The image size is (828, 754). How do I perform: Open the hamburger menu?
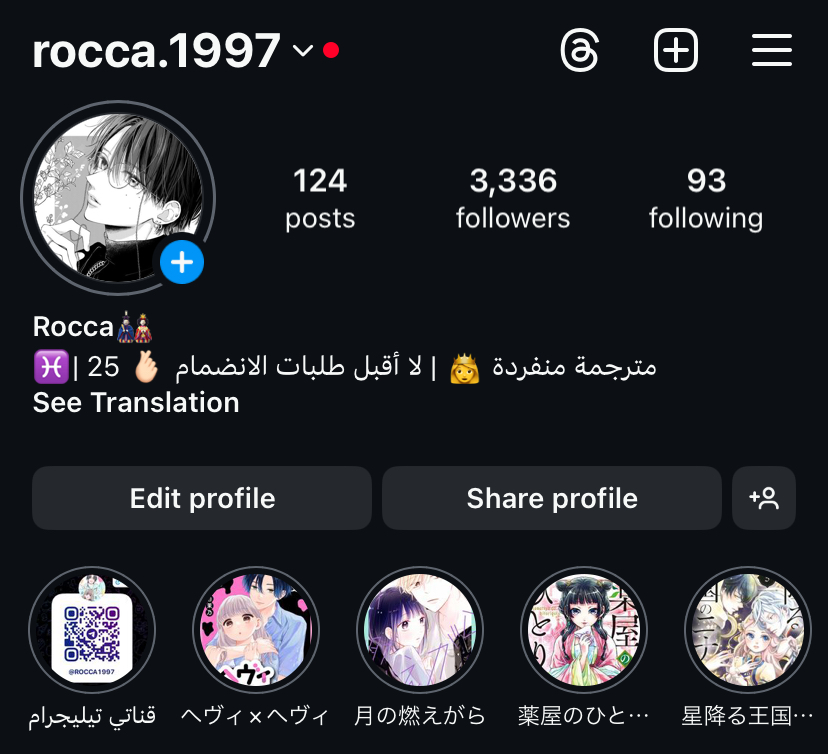point(771,50)
